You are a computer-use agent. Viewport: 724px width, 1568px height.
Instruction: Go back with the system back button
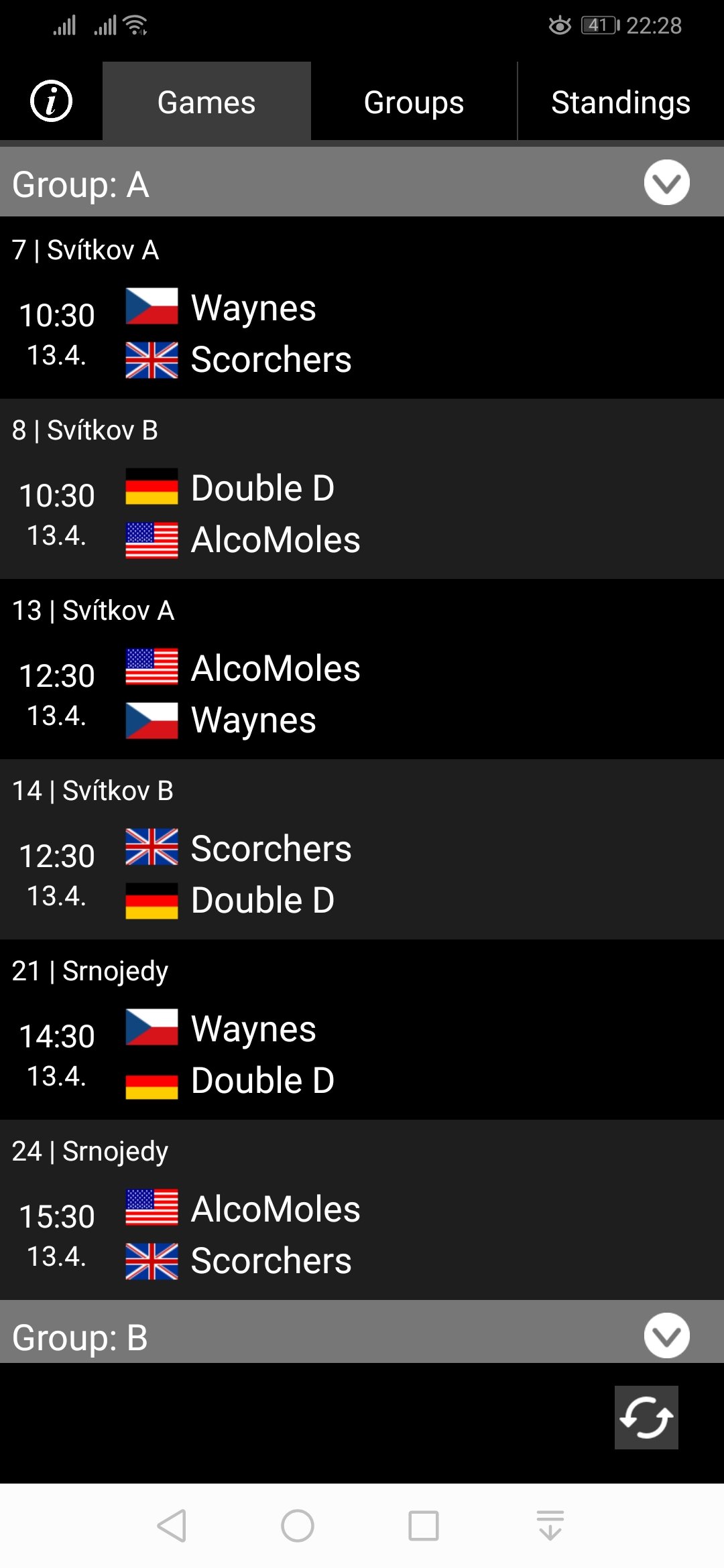[172, 1526]
